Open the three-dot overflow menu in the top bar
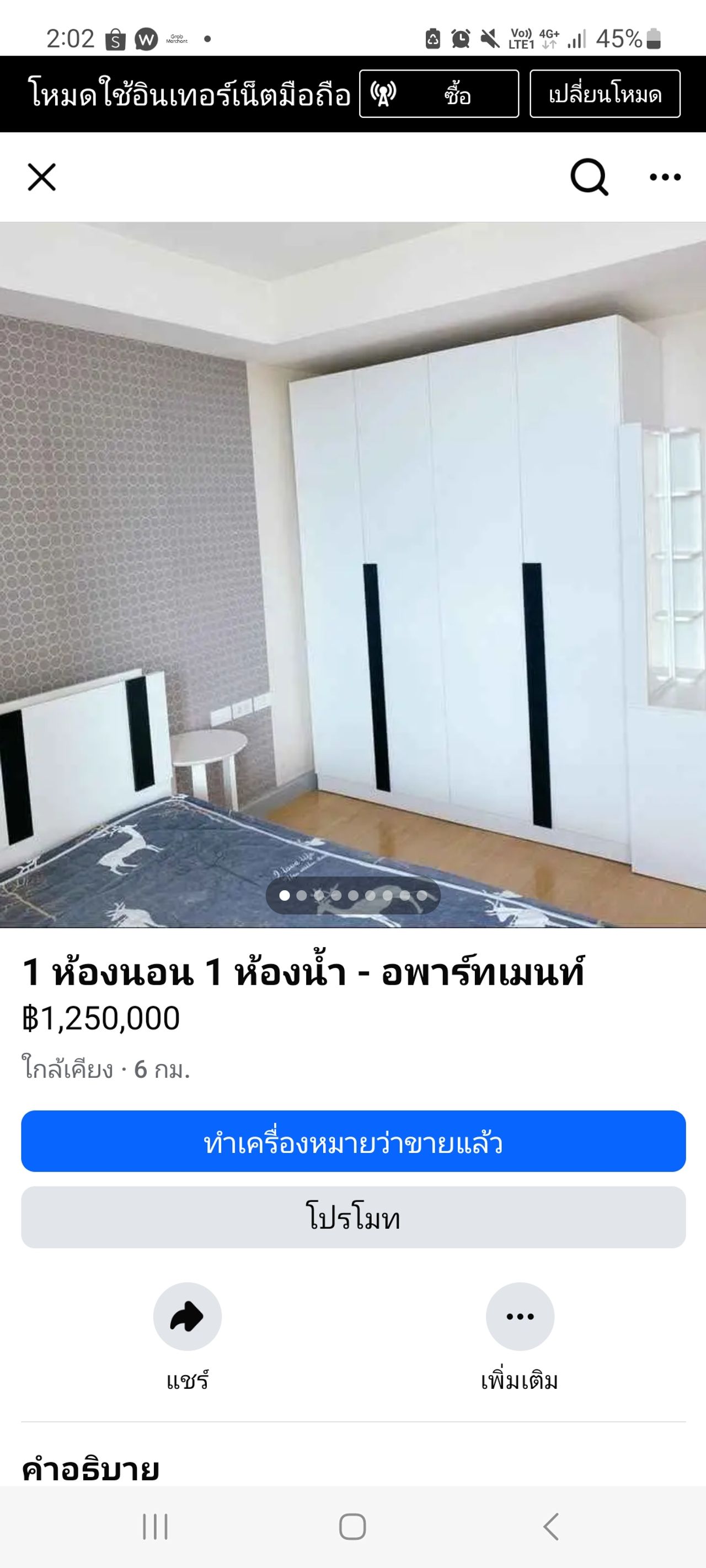 pos(665,177)
